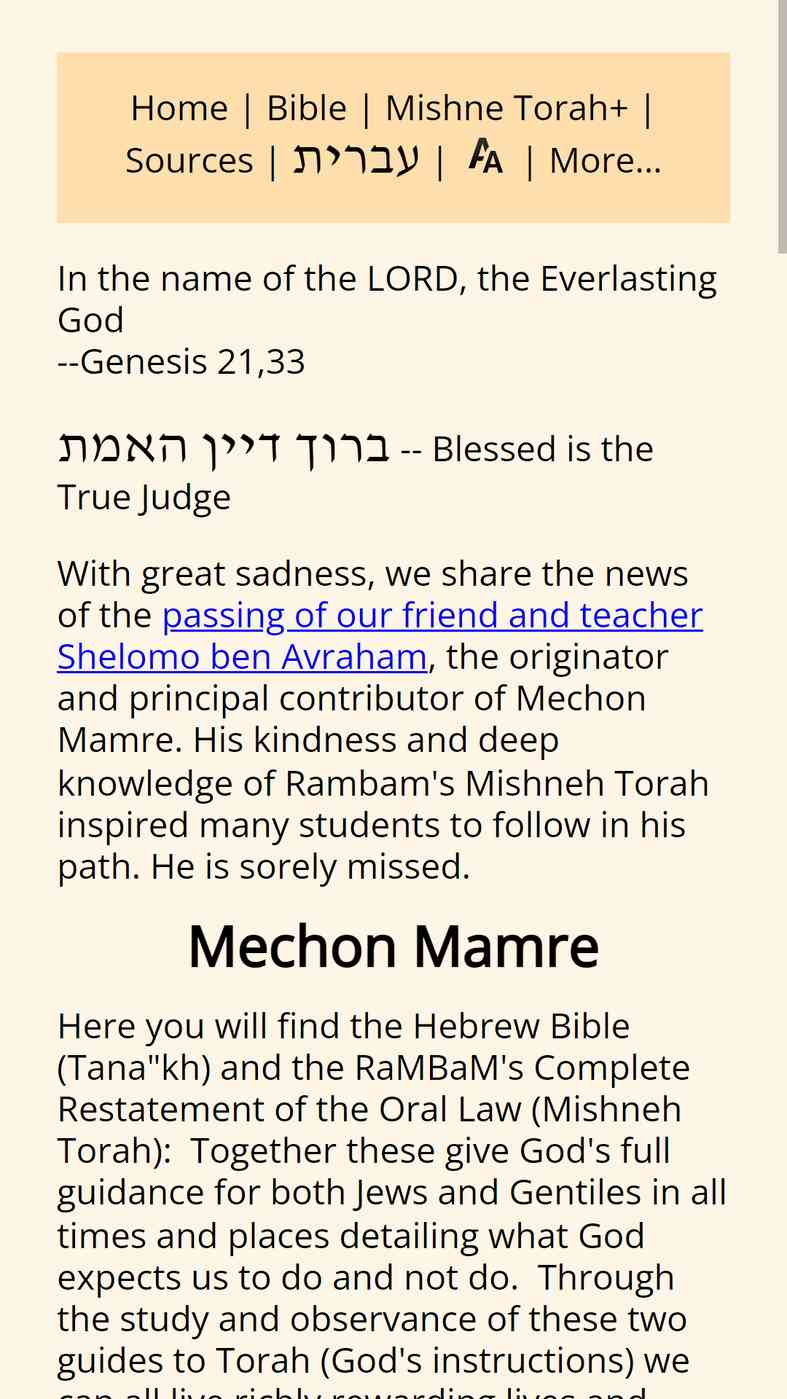Open the Sources page

coord(189,161)
